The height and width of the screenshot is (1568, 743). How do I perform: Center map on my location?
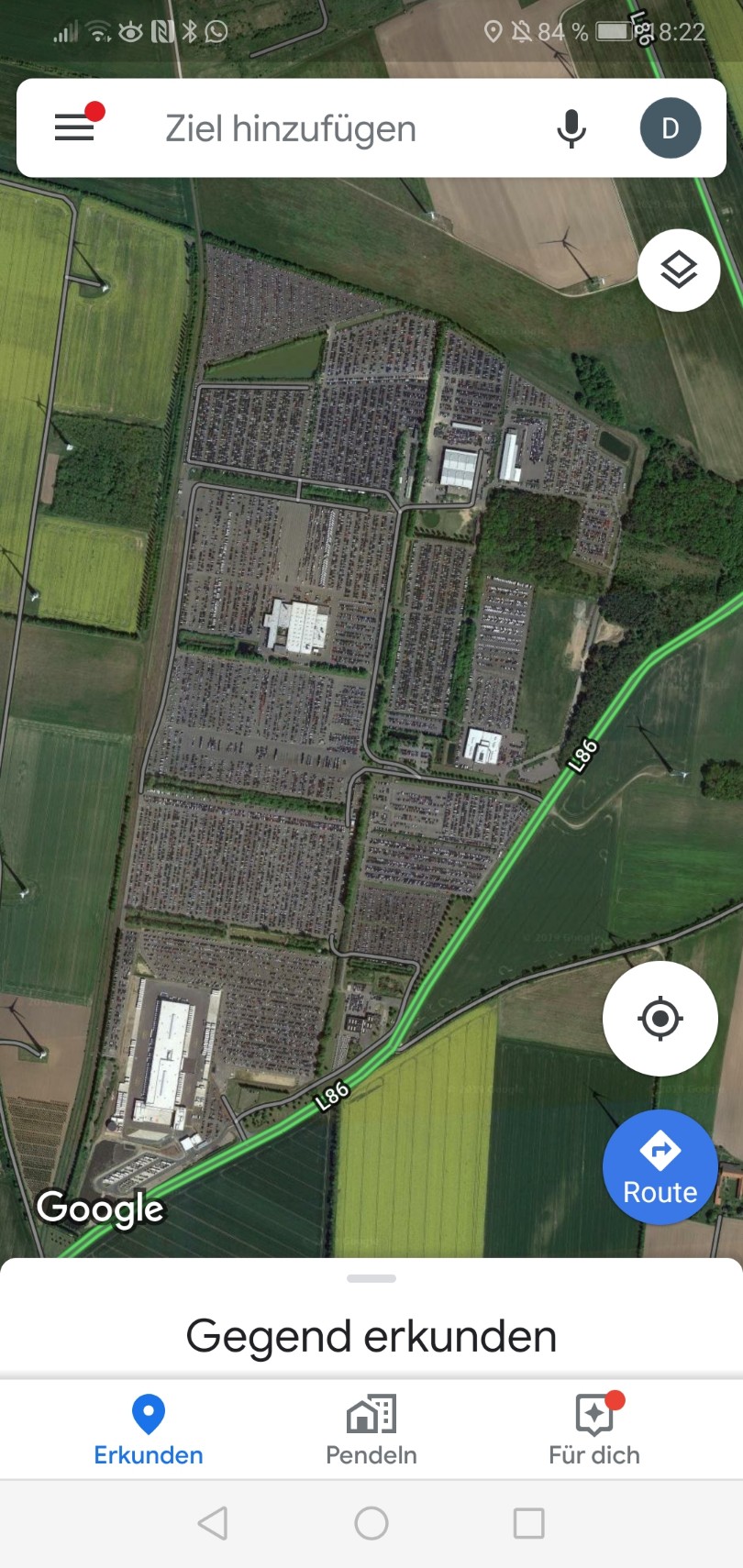click(x=660, y=1018)
